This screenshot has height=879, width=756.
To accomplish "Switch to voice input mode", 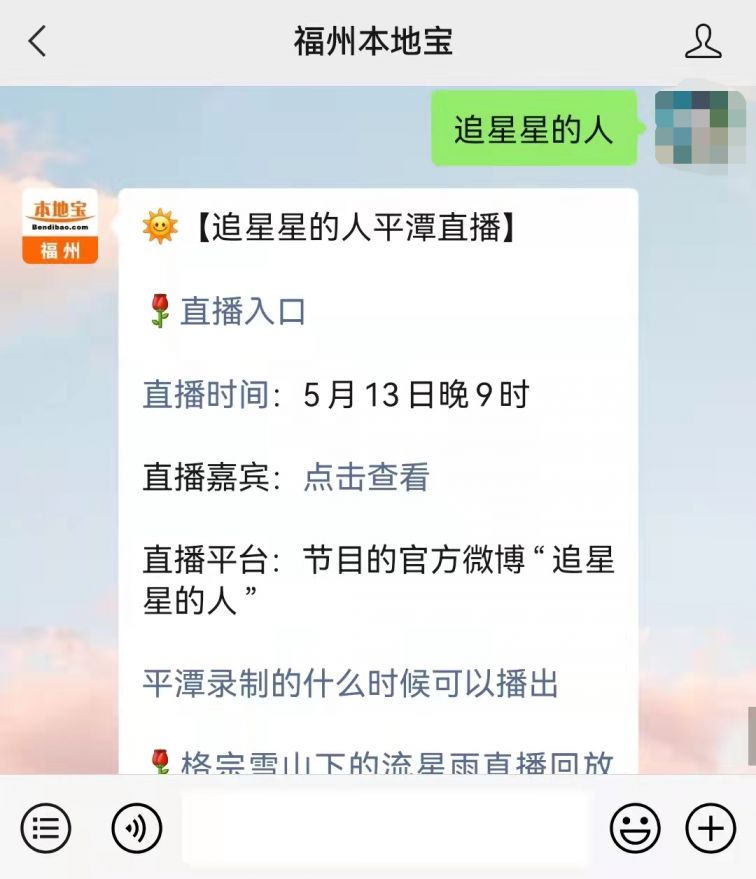I will [136, 828].
